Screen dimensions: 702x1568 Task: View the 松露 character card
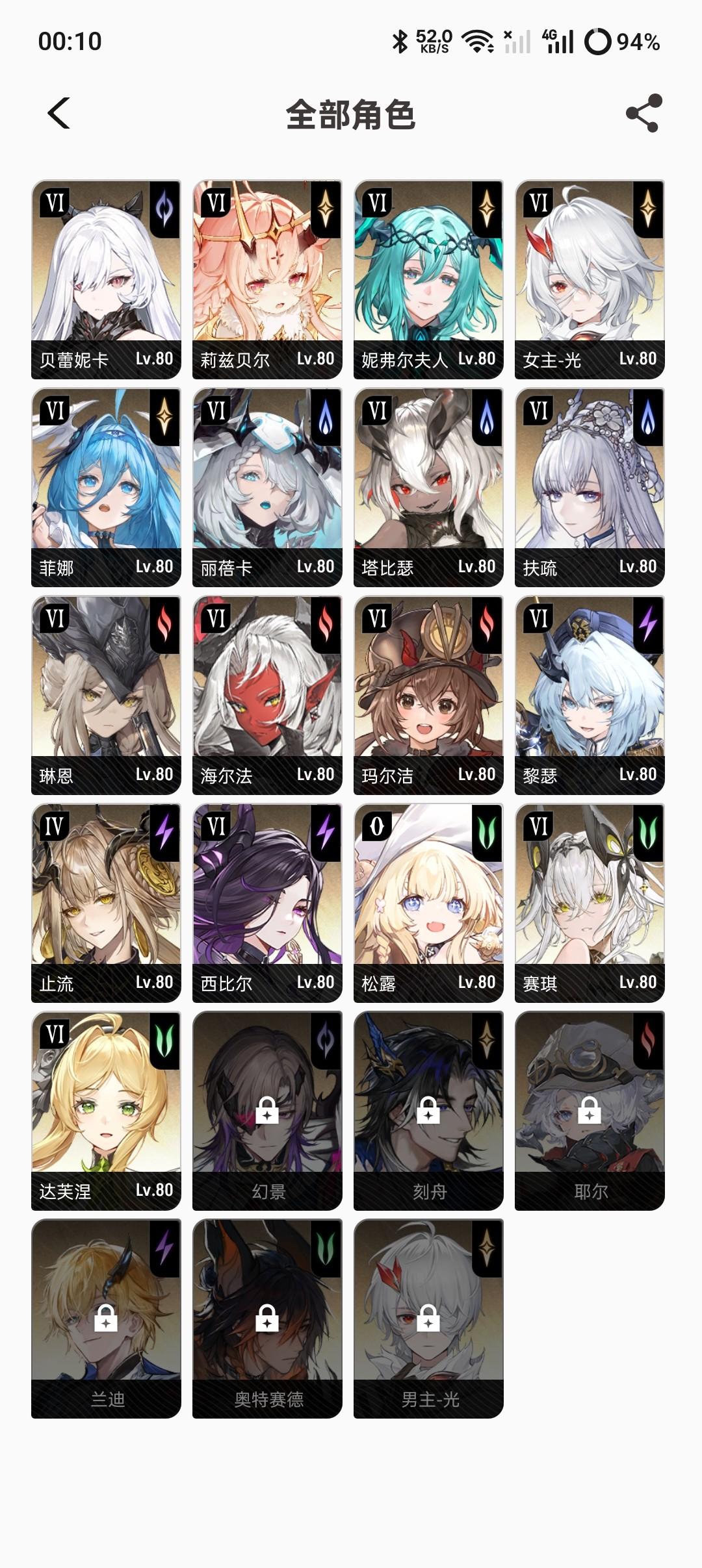pos(428,903)
